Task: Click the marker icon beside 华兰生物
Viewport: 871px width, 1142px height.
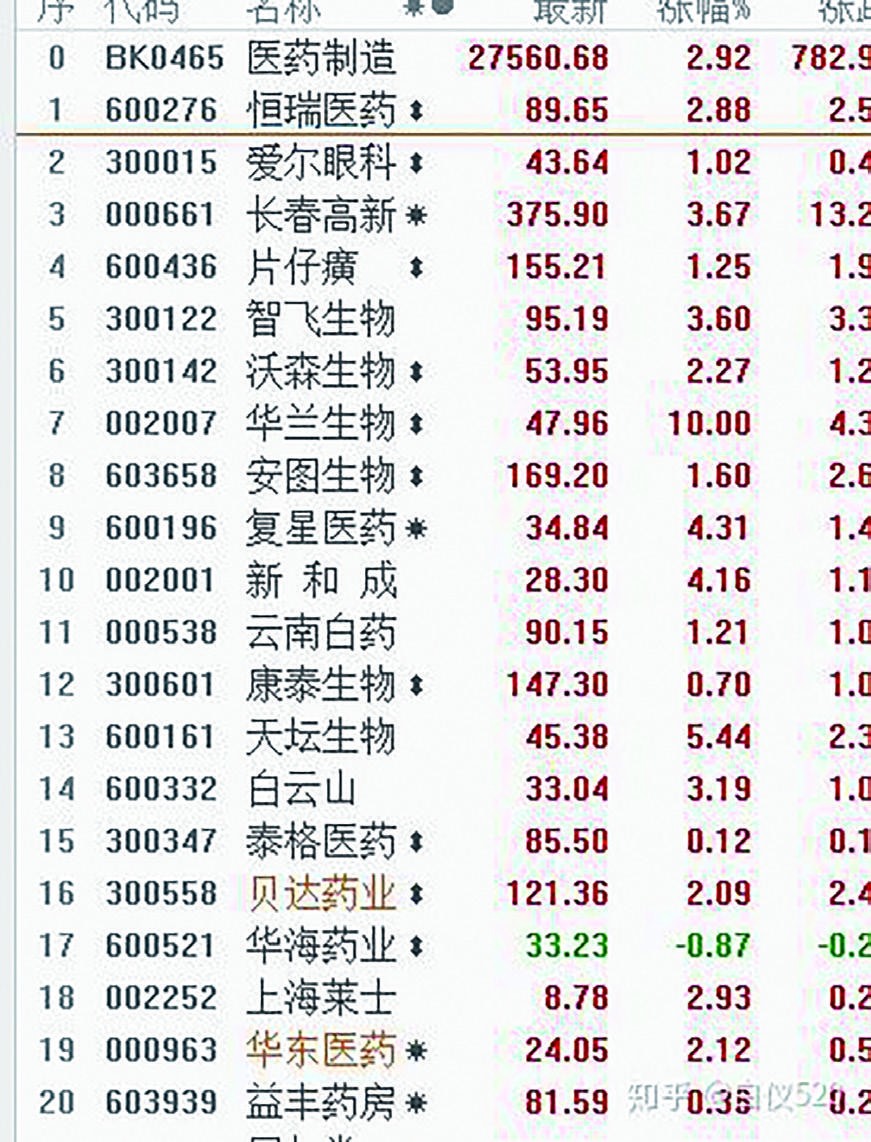Action: click(416, 424)
